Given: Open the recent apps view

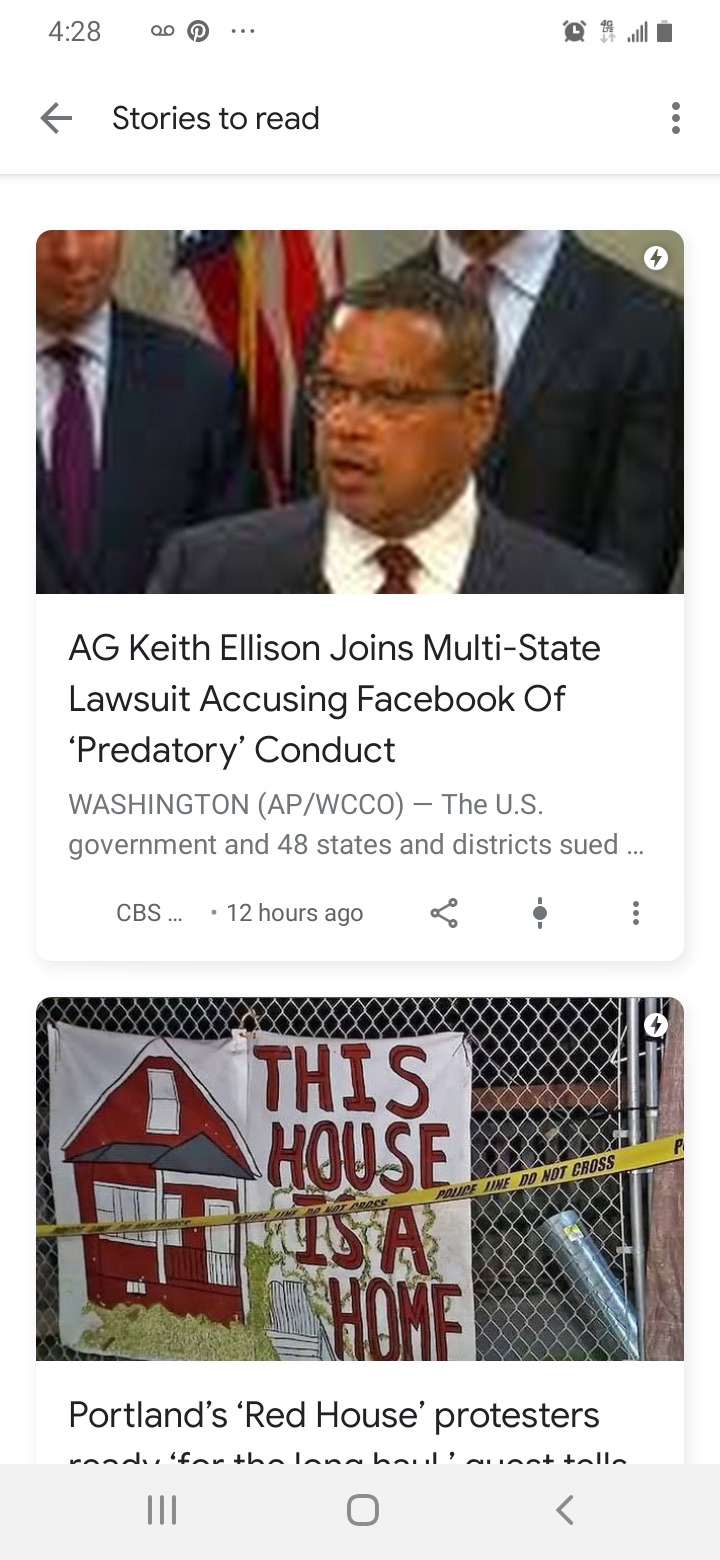Looking at the screenshot, I should [162, 1509].
